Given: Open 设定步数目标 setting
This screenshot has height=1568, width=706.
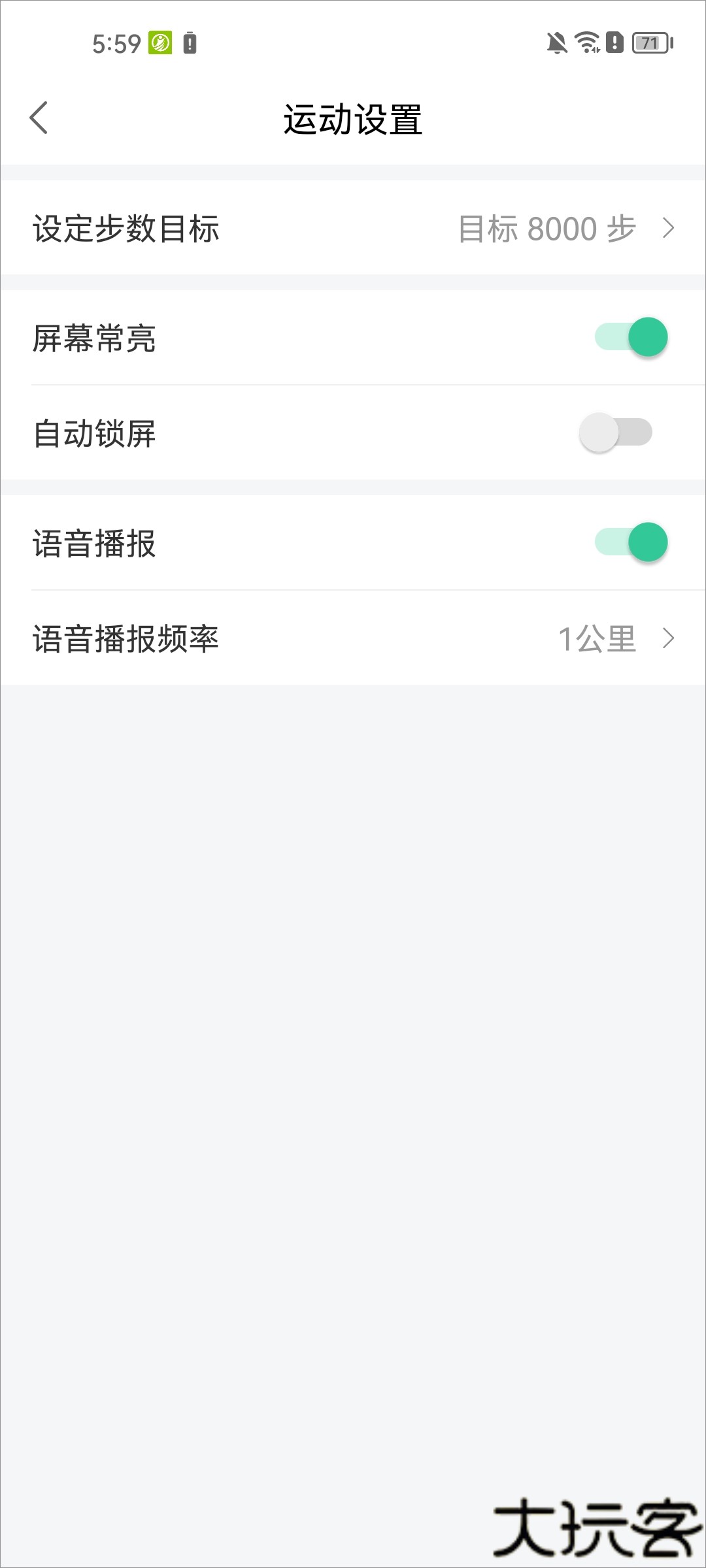Looking at the screenshot, I should pos(353,229).
